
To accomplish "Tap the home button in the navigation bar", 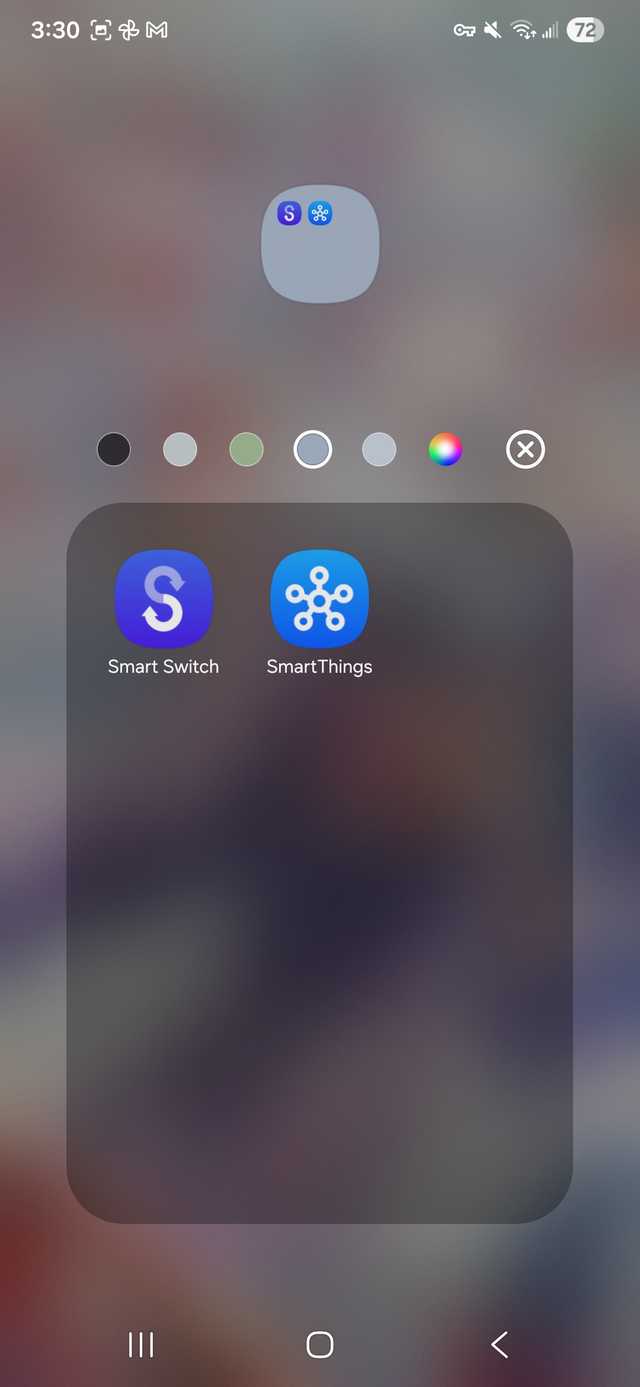I will (320, 1344).
